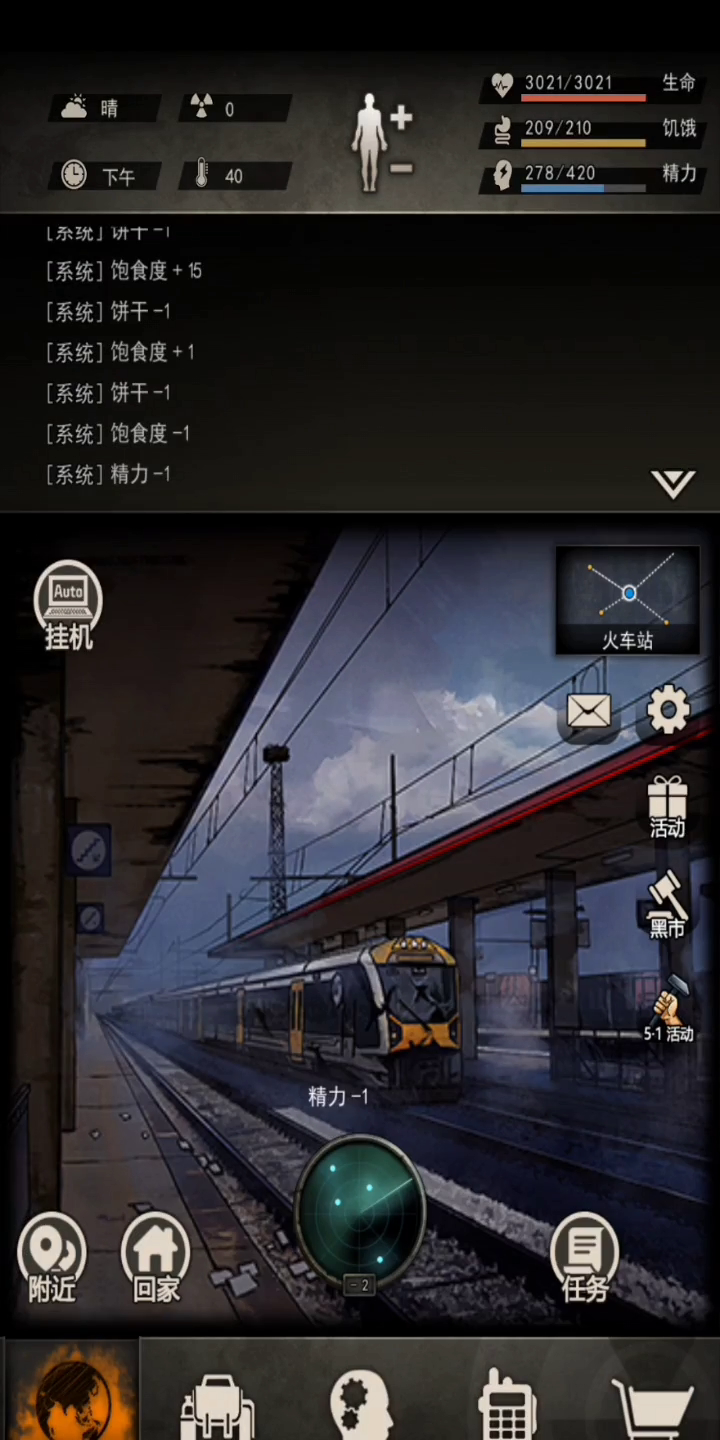Screen dimensions: 720x1440
Task: Open the mail envelope inbox
Action: pyautogui.click(x=589, y=711)
